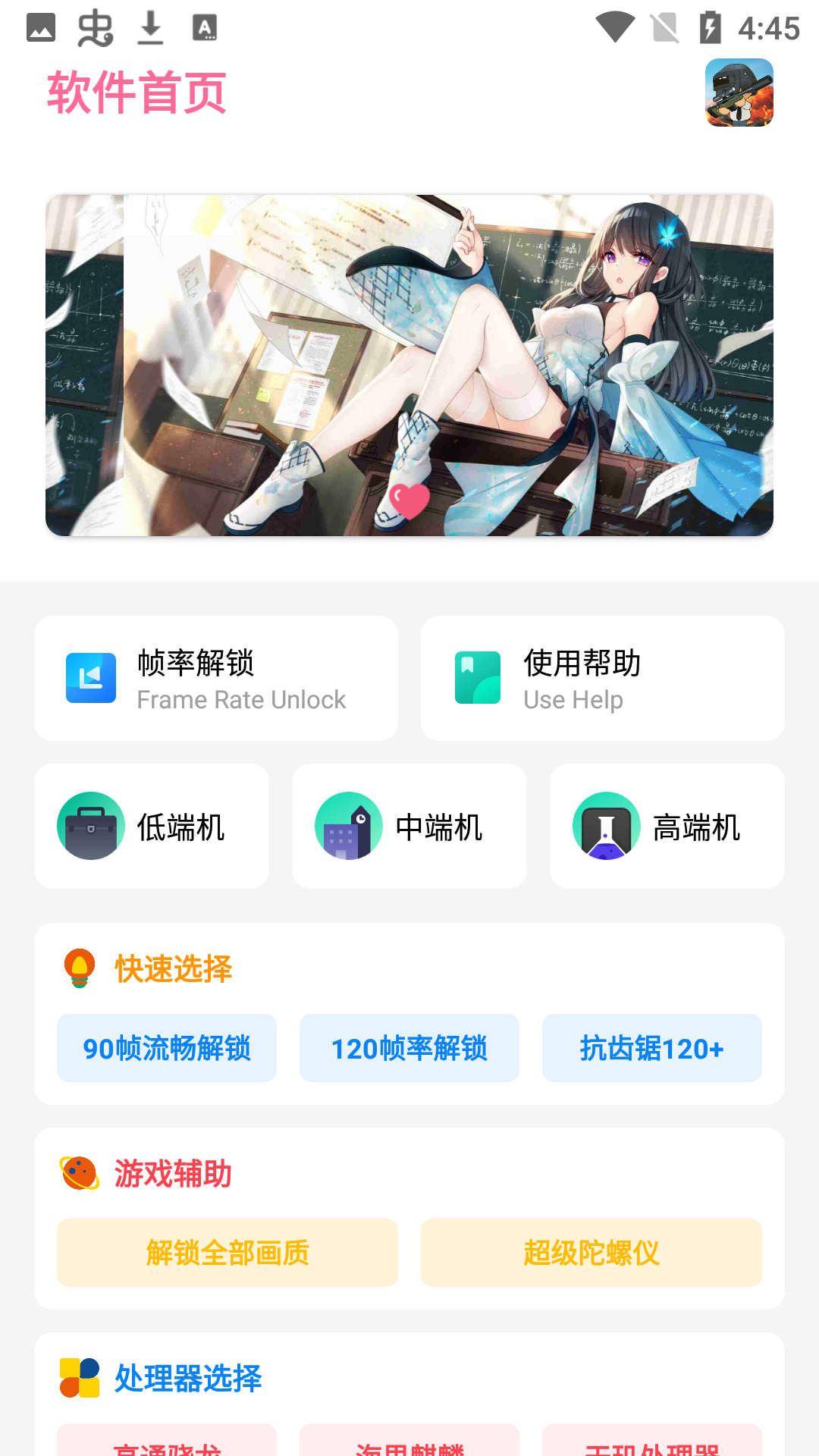Tap 90帧流畅解锁 quick option
The image size is (819, 1456).
[x=167, y=1048]
